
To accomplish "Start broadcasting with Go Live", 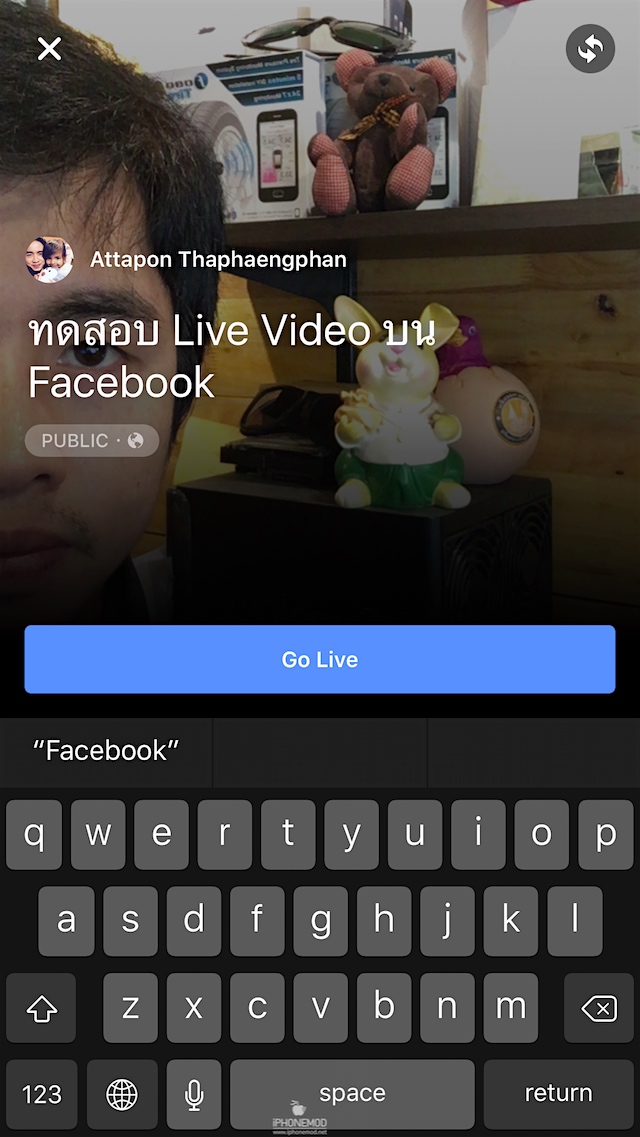I will click(320, 659).
